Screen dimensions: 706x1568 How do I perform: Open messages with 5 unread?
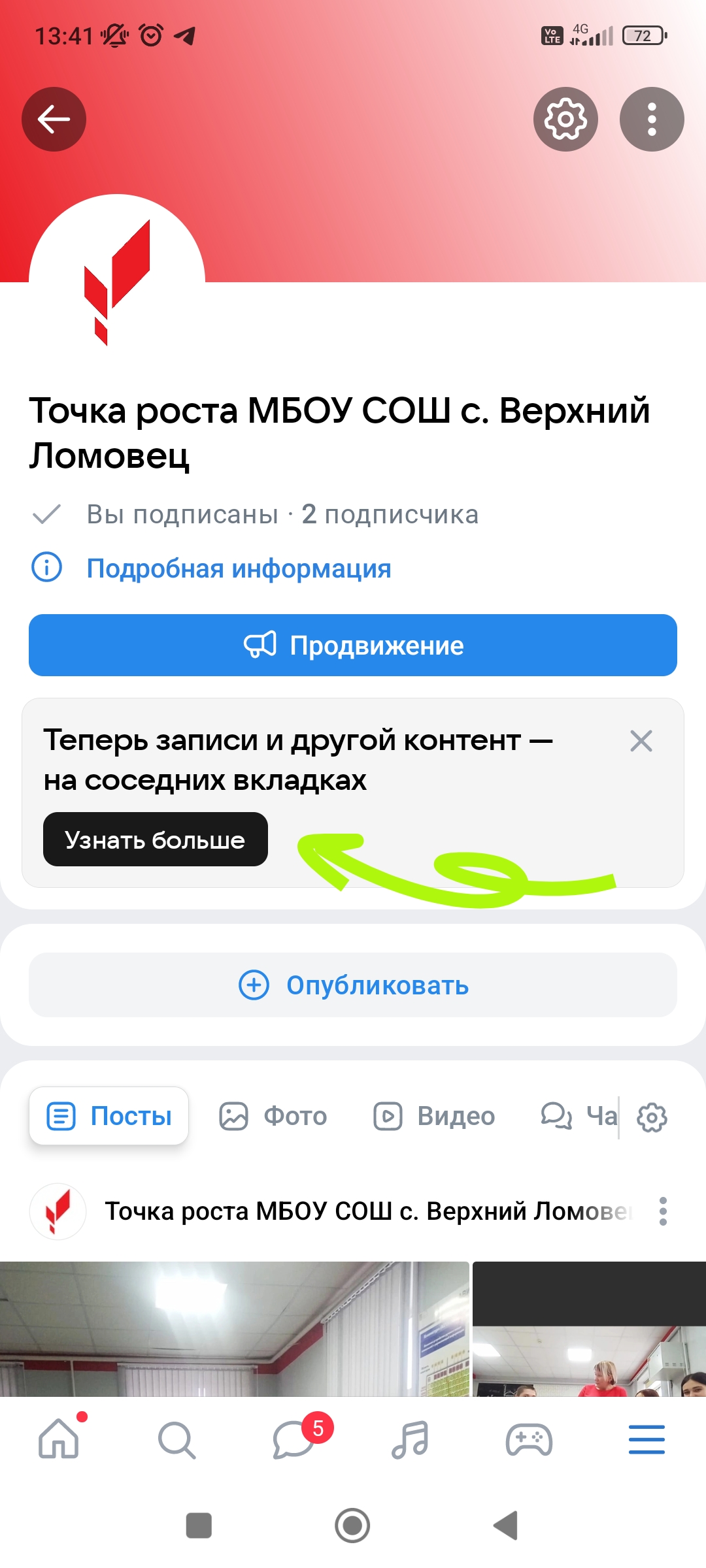point(294,1440)
